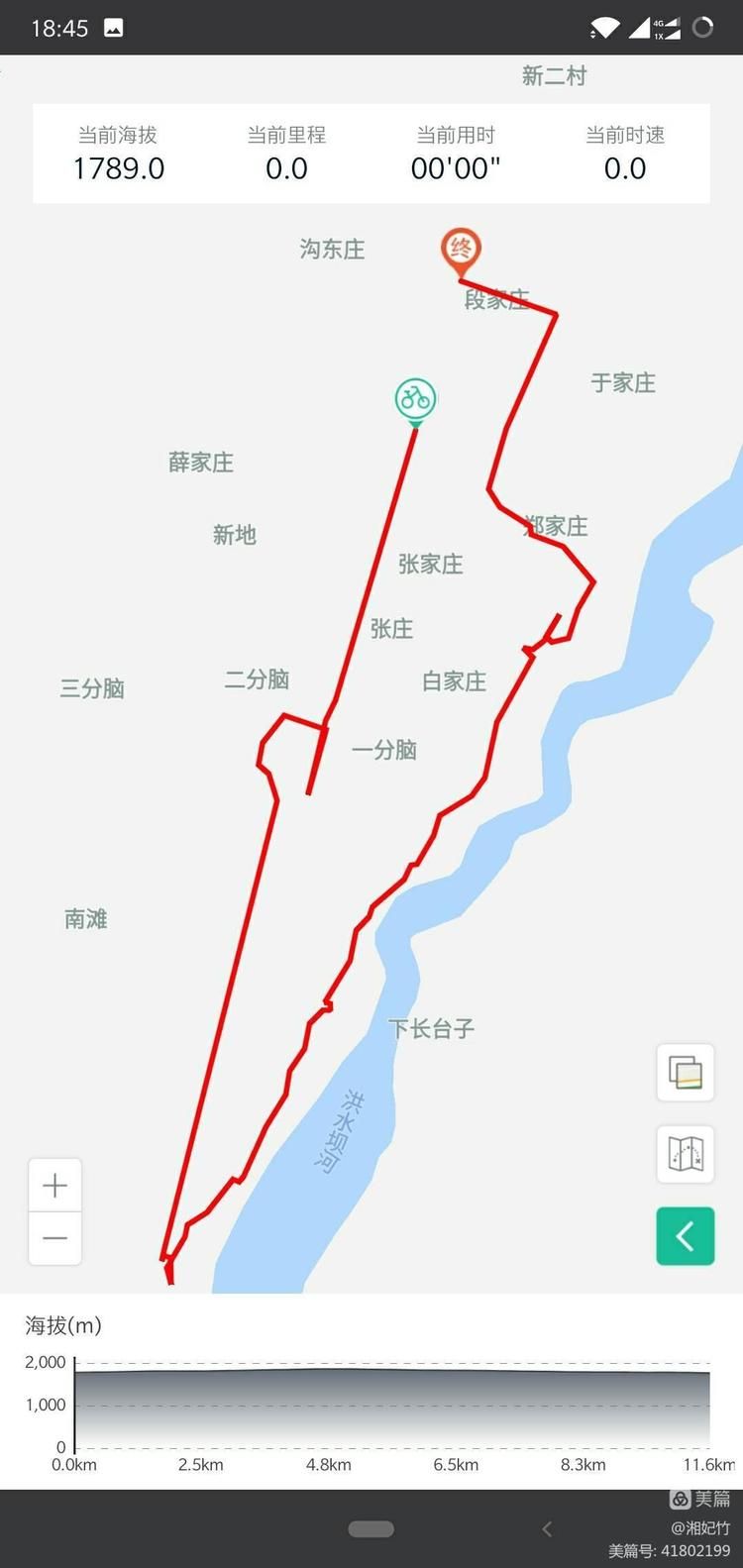Screen dimensions: 743x1568
Task: Open the folded map icon button
Action: point(686,1154)
